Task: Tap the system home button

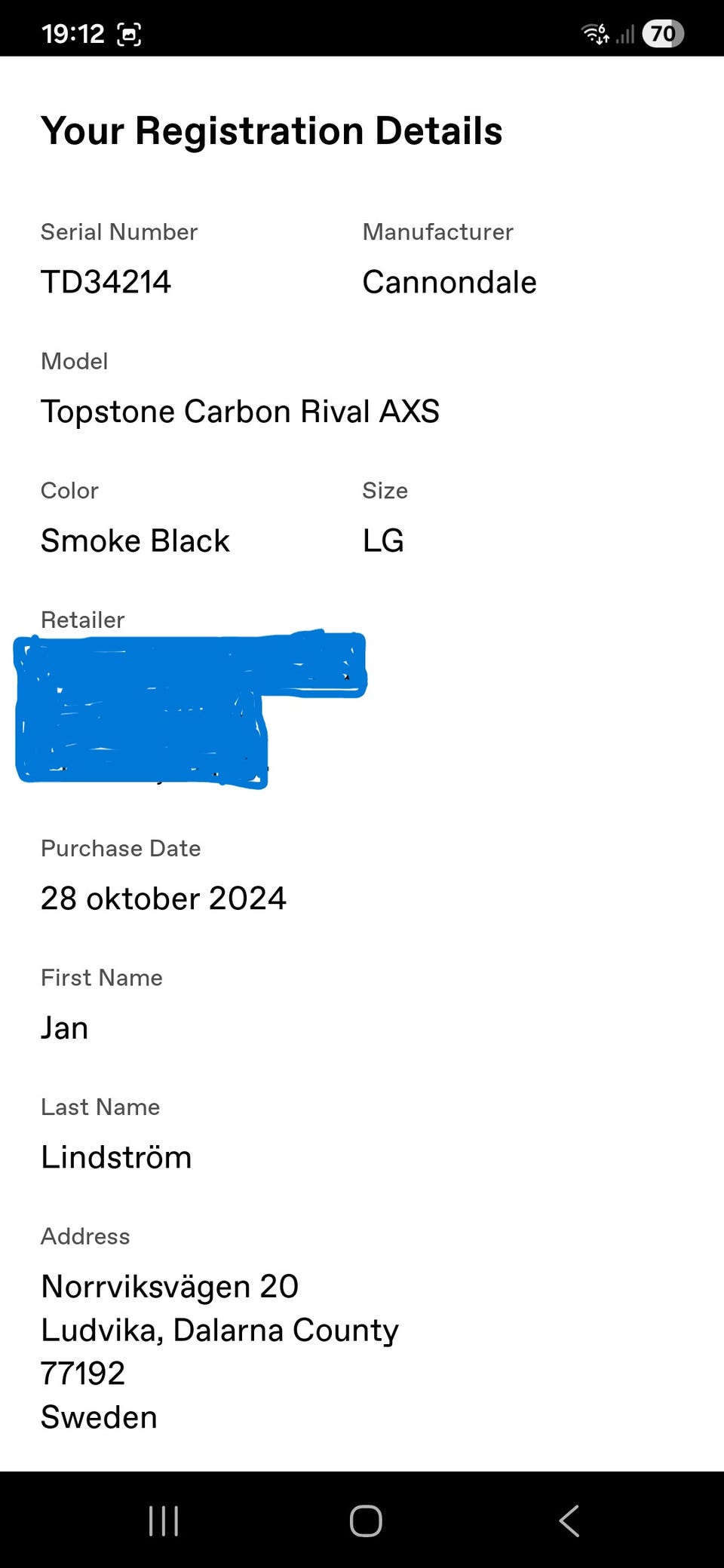Action: coord(366,1521)
